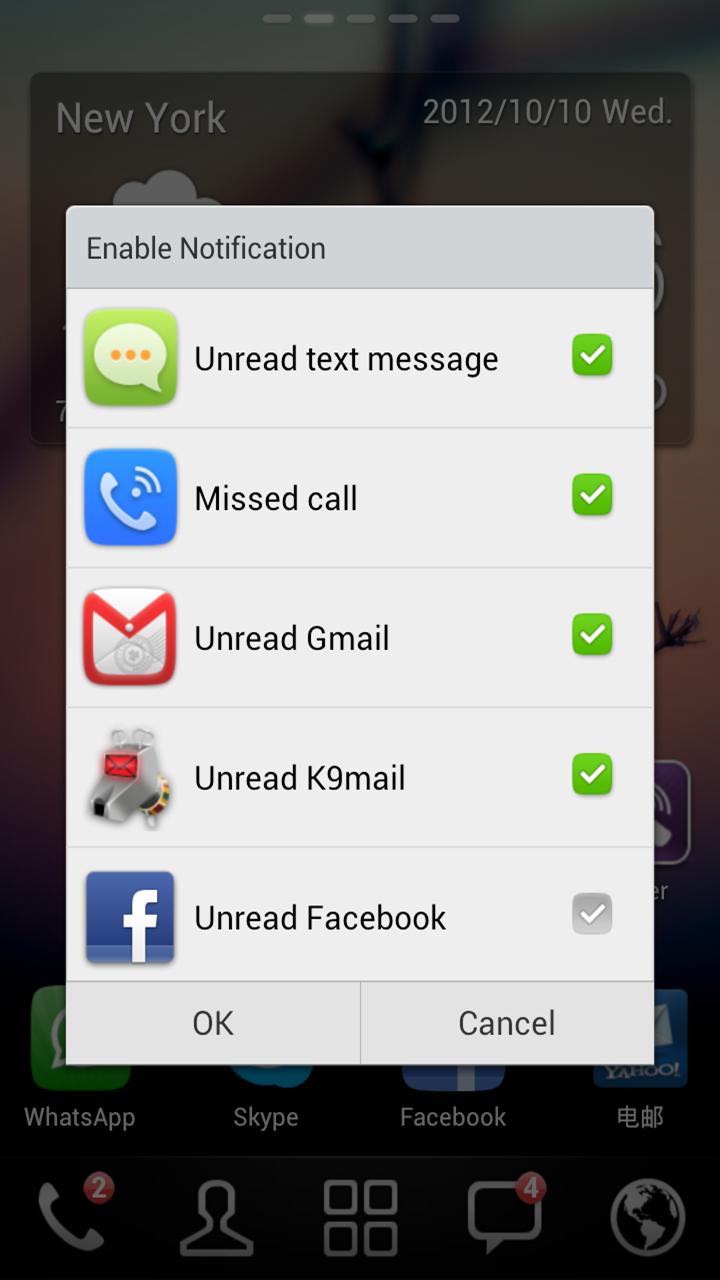Cancel the Enable Notification dialog
The height and width of the screenshot is (1280, 720).
pos(507,1023)
